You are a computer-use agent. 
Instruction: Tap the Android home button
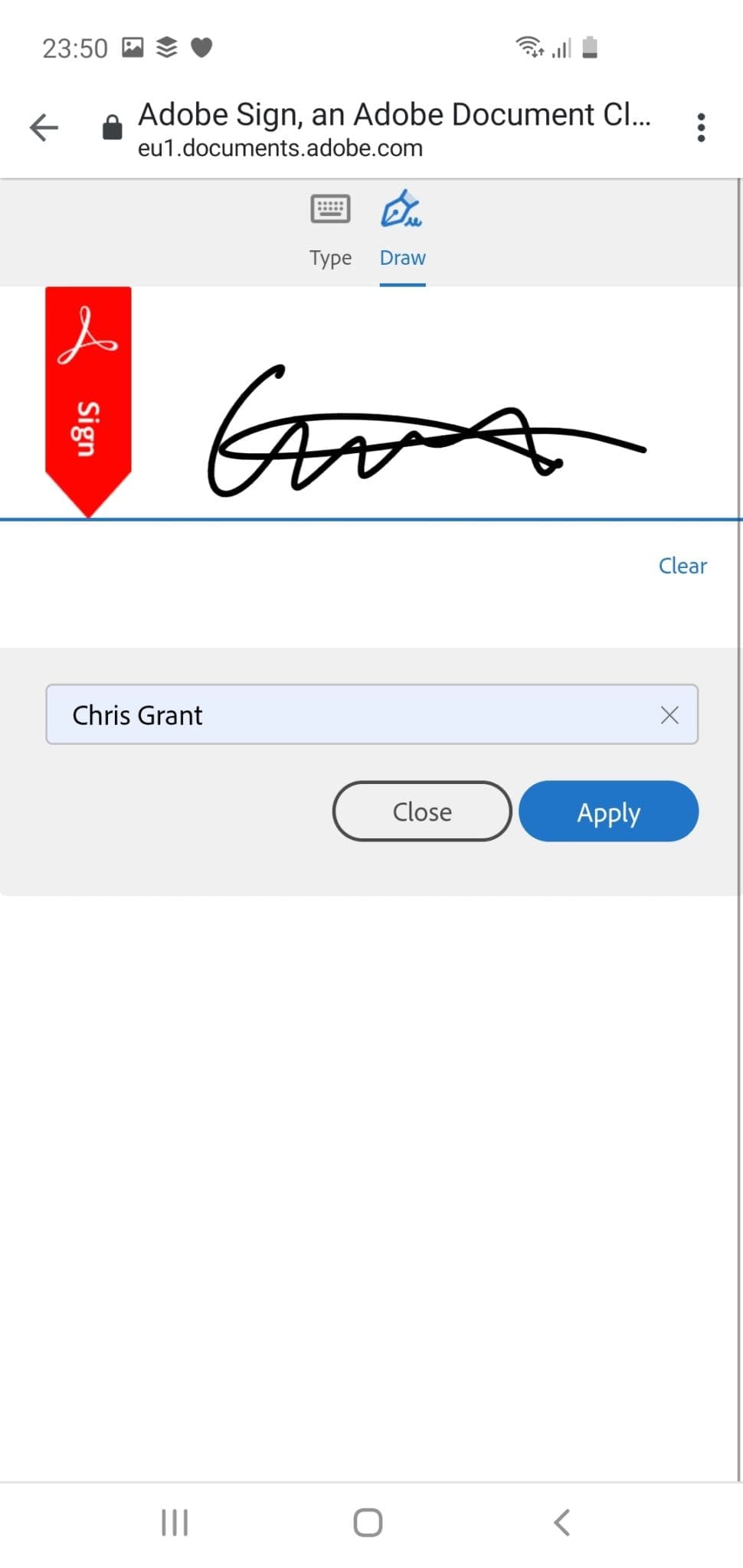(x=367, y=1523)
